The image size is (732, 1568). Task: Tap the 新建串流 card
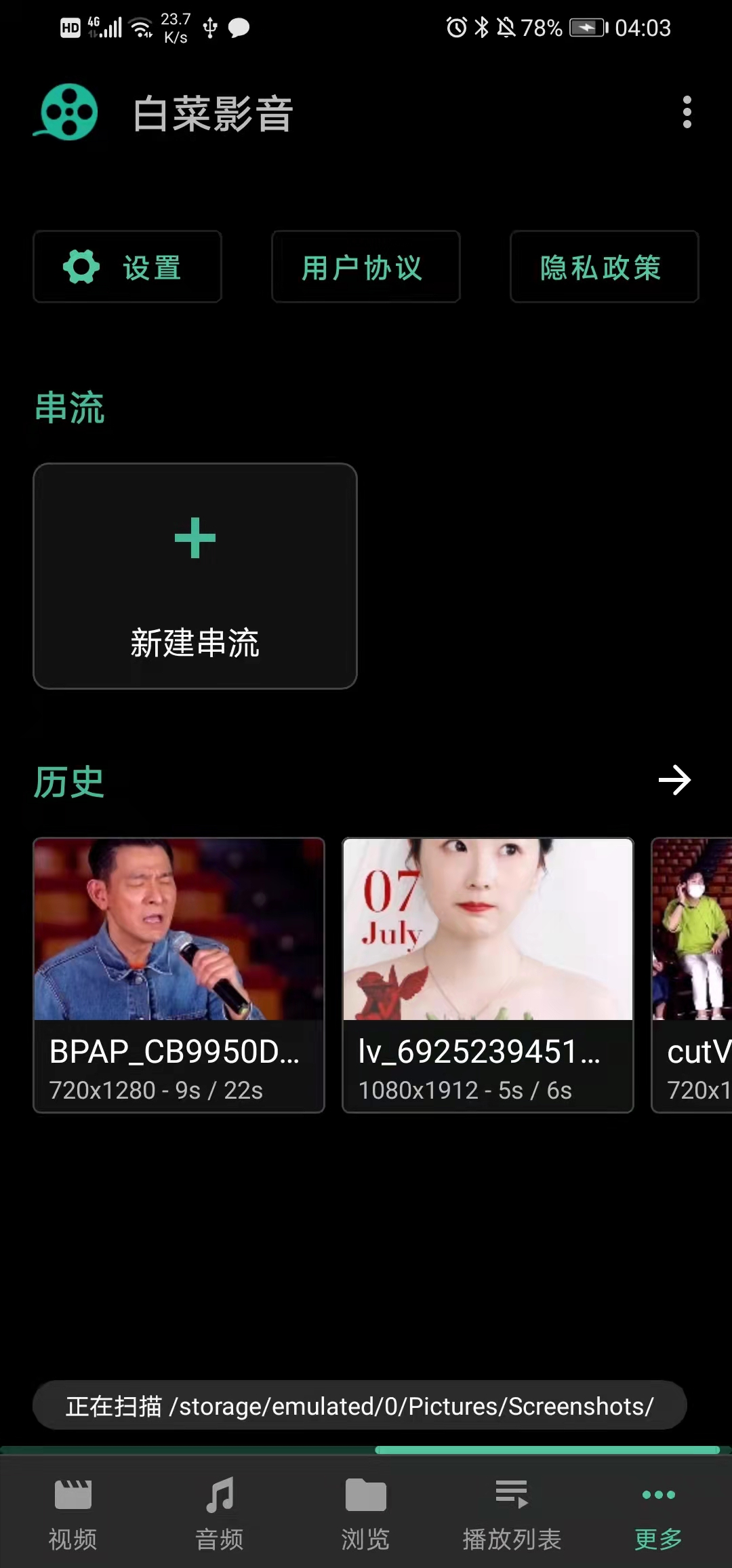click(x=195, y=575)
